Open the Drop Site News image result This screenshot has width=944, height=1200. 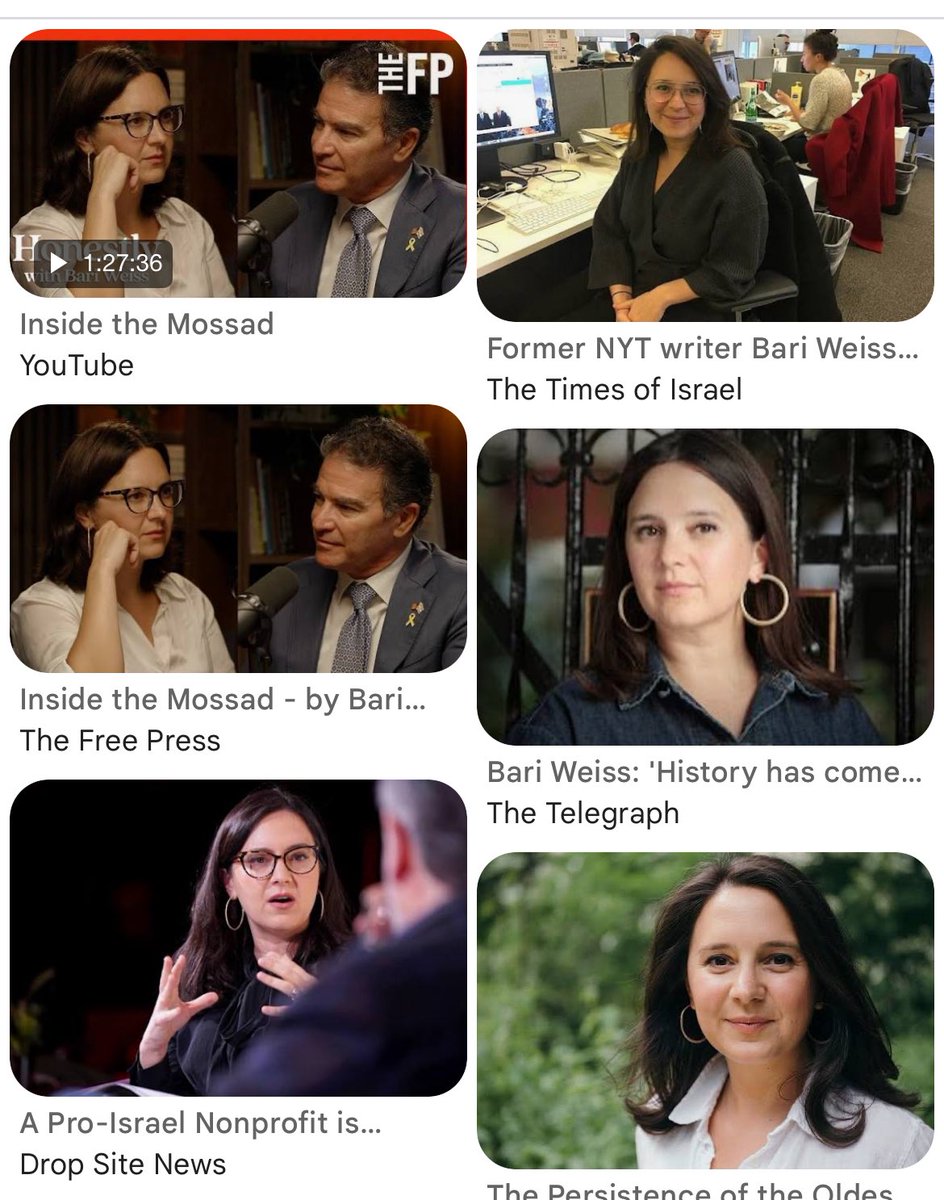coord(238,938)
